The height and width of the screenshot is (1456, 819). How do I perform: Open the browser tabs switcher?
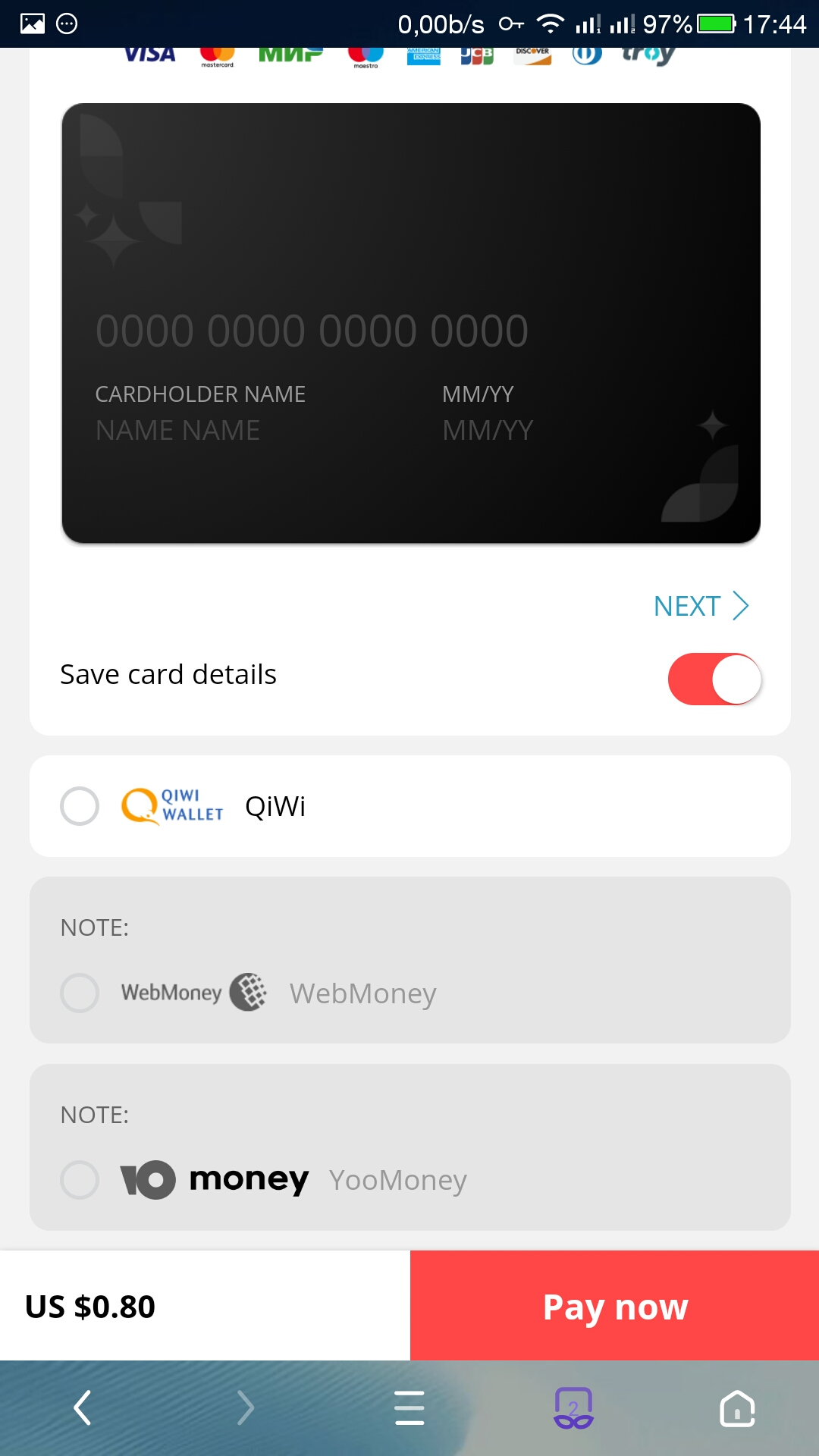click(573, 1408)
